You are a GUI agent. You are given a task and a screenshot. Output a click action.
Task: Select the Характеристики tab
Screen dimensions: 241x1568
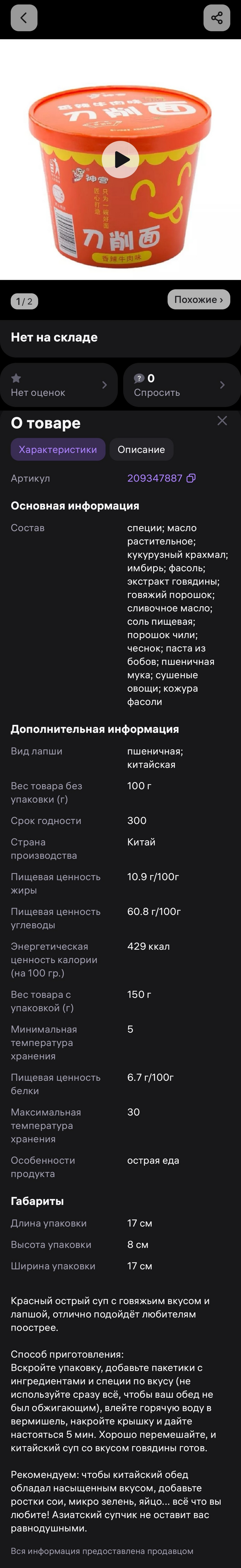click(x=58, y=449)
